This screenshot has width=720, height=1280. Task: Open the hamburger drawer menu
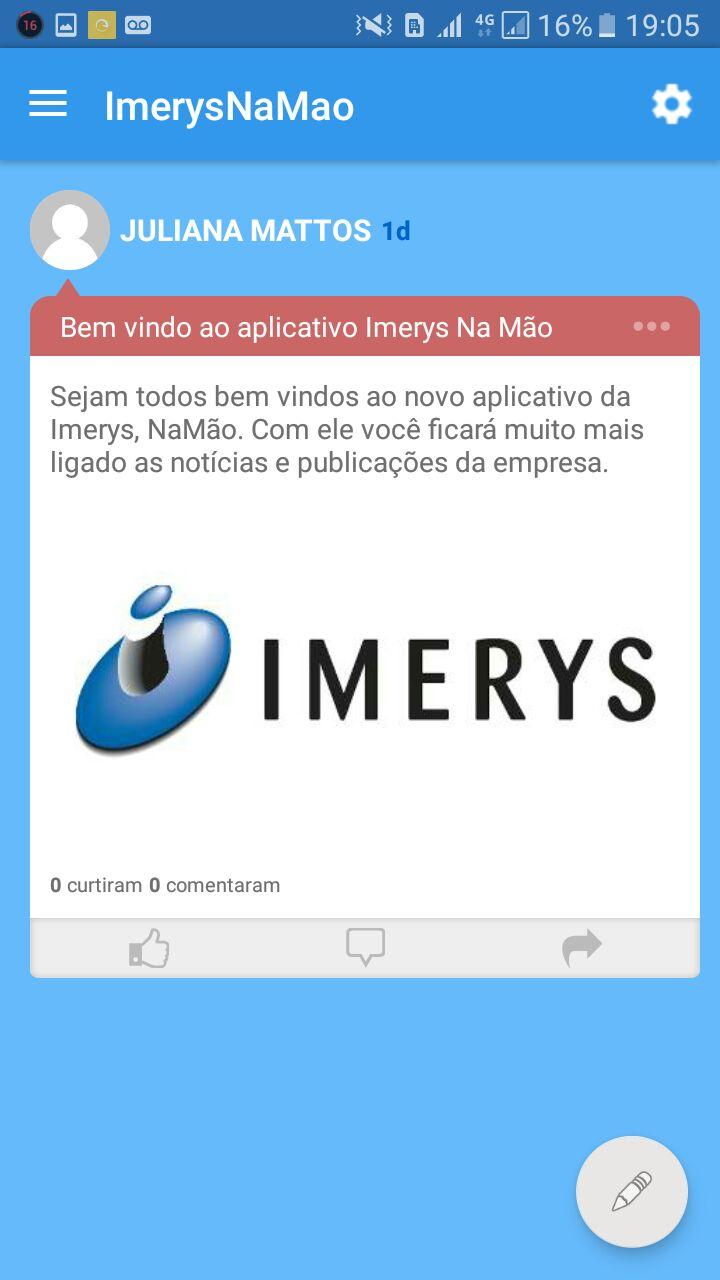tap(48, 104)
